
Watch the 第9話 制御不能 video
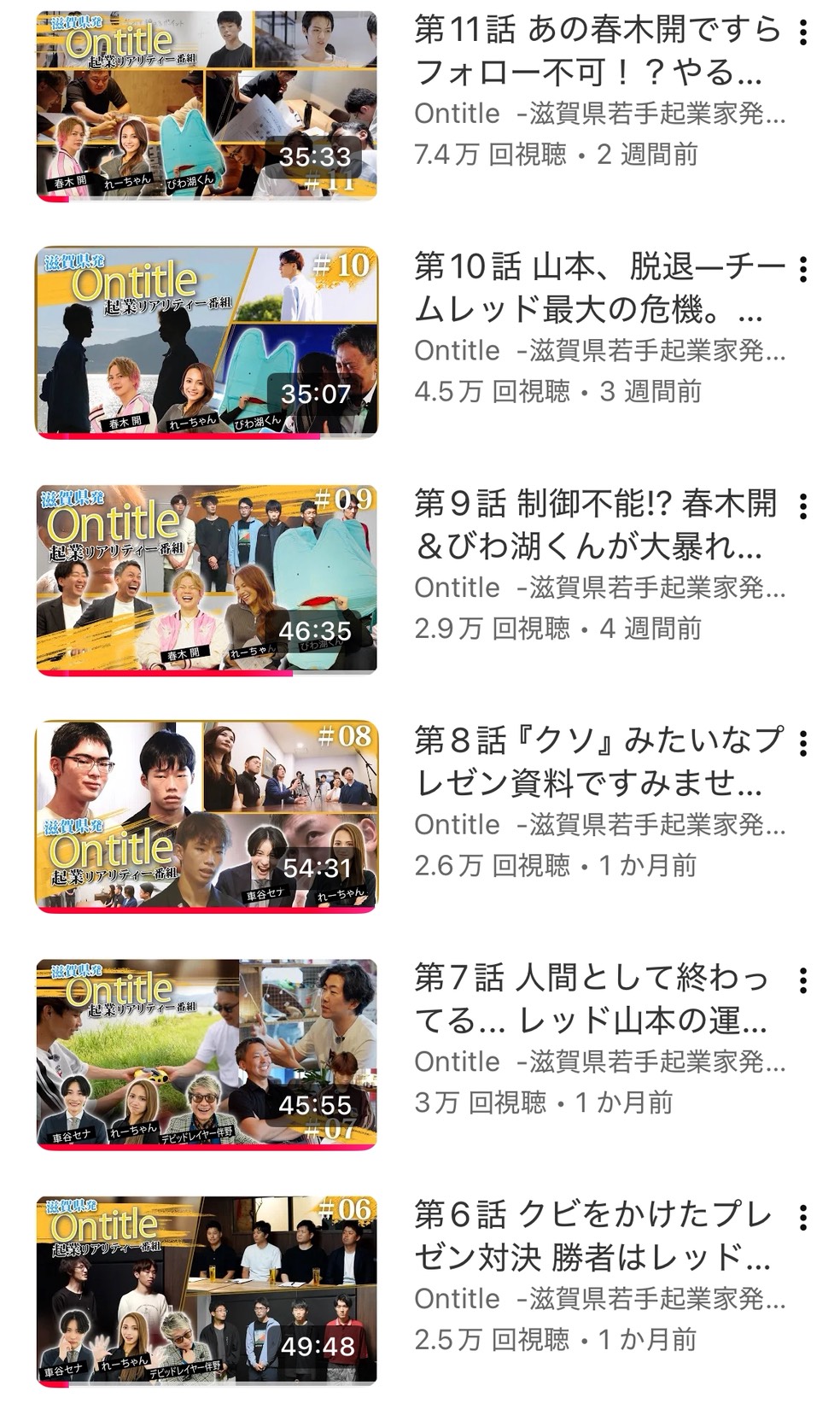(x=206, y=579)
